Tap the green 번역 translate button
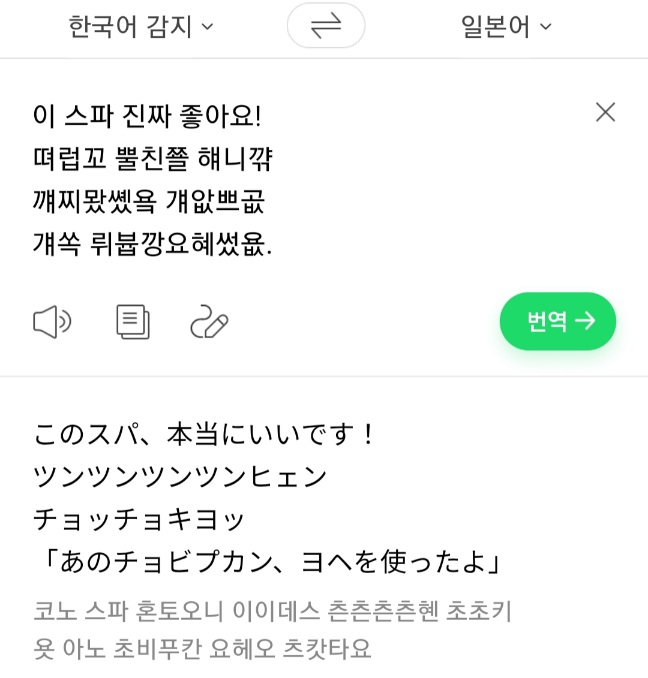The width and height of the screenshot is (648, 678). pyautogui.click(x=558, y=321)
